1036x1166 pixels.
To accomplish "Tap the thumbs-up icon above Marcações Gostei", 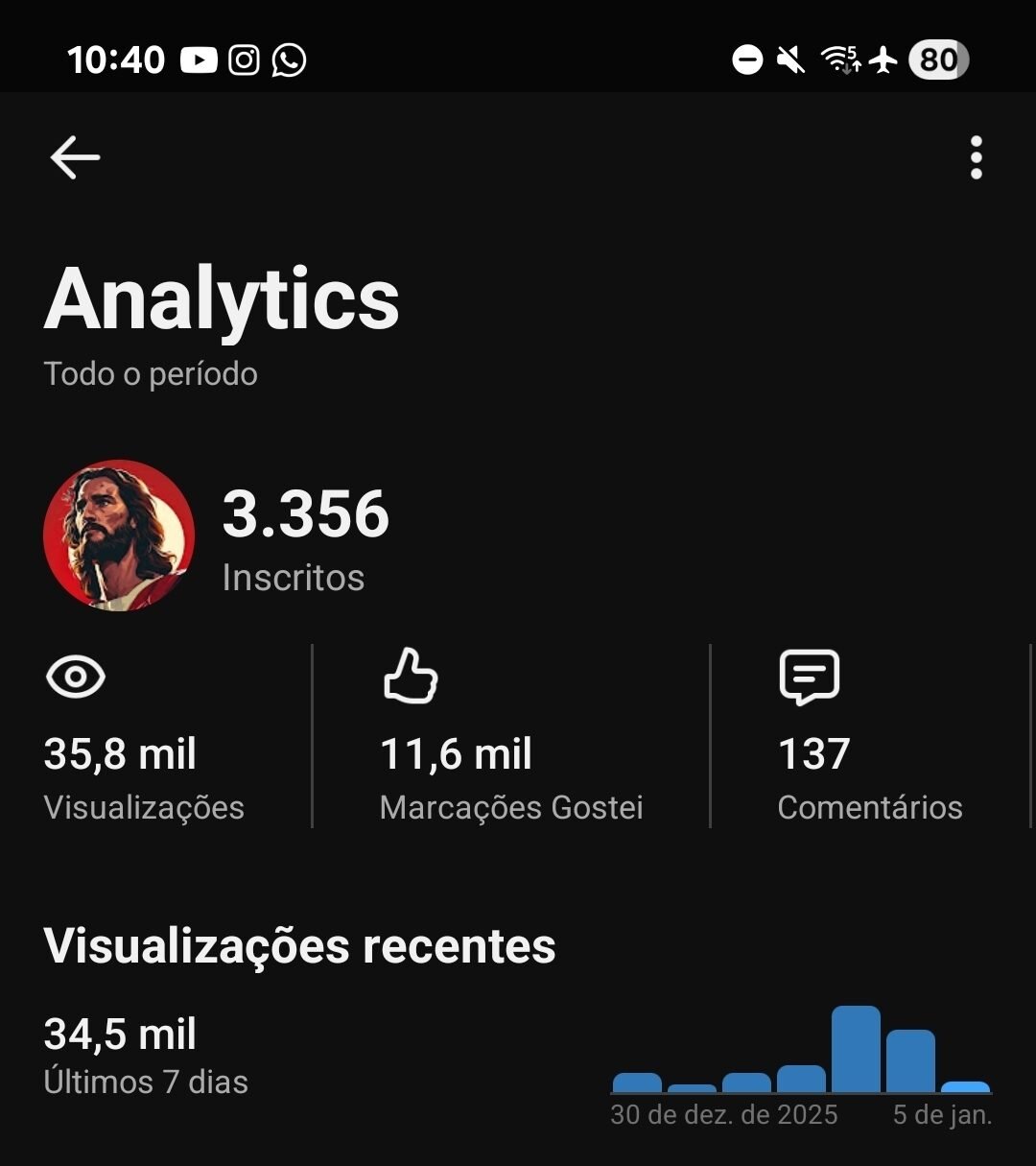I will (411, 677).
